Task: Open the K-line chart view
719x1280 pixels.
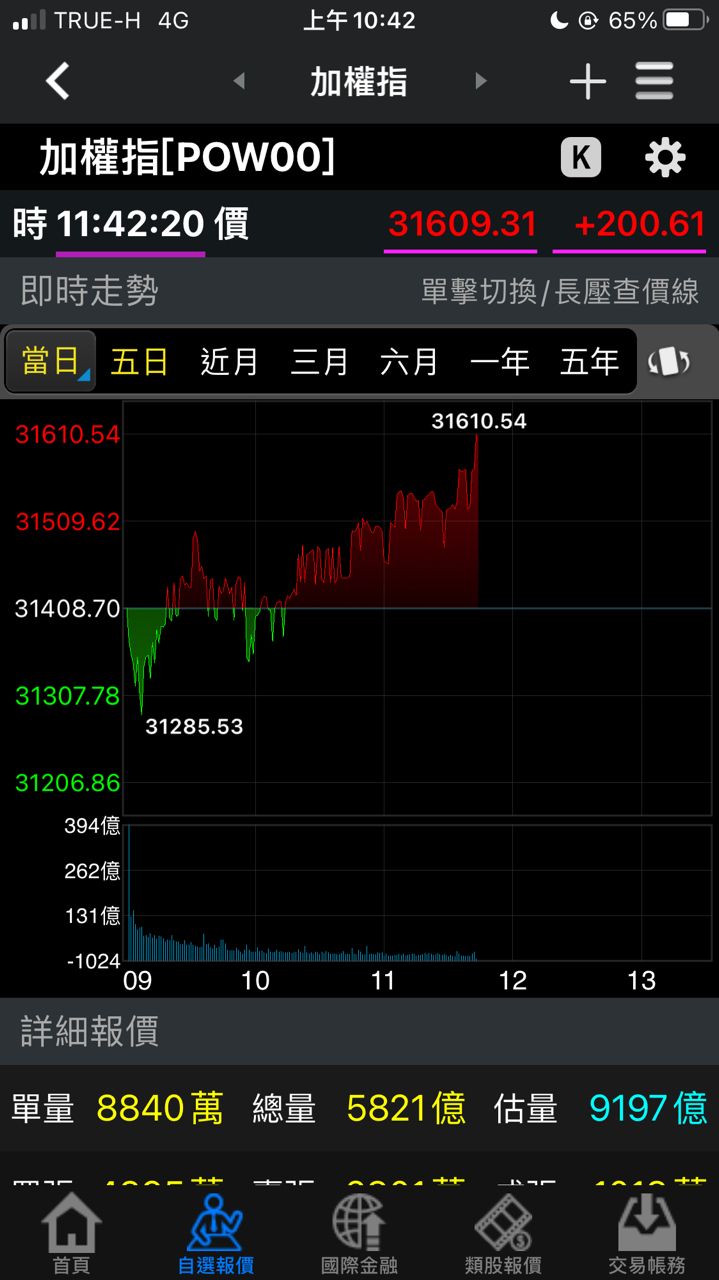Action: click(x=581, y=158)
